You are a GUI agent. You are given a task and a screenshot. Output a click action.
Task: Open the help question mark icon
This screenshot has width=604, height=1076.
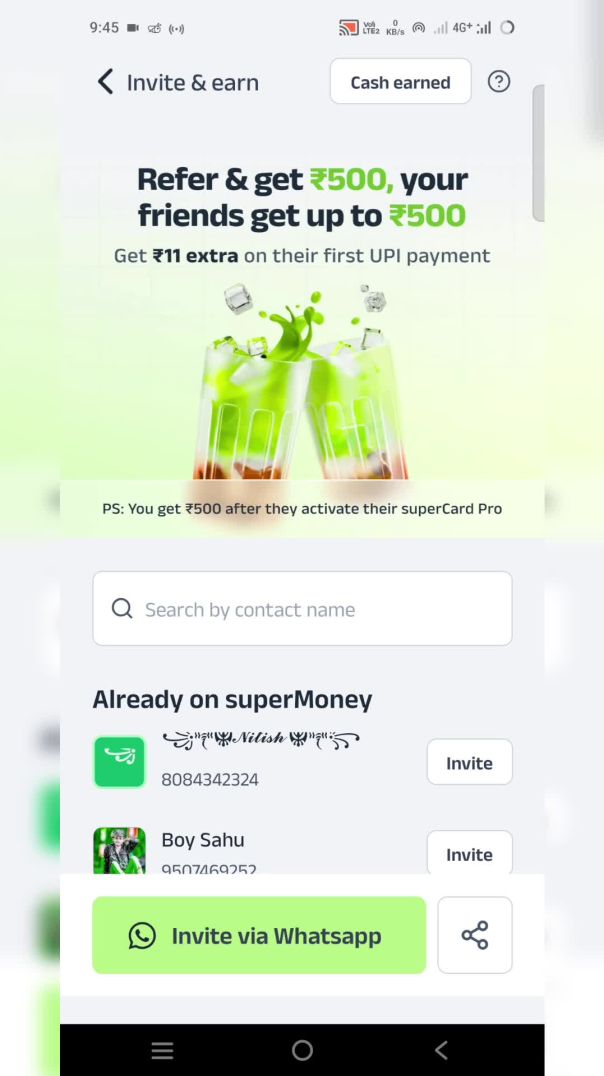tap(499, 82)
